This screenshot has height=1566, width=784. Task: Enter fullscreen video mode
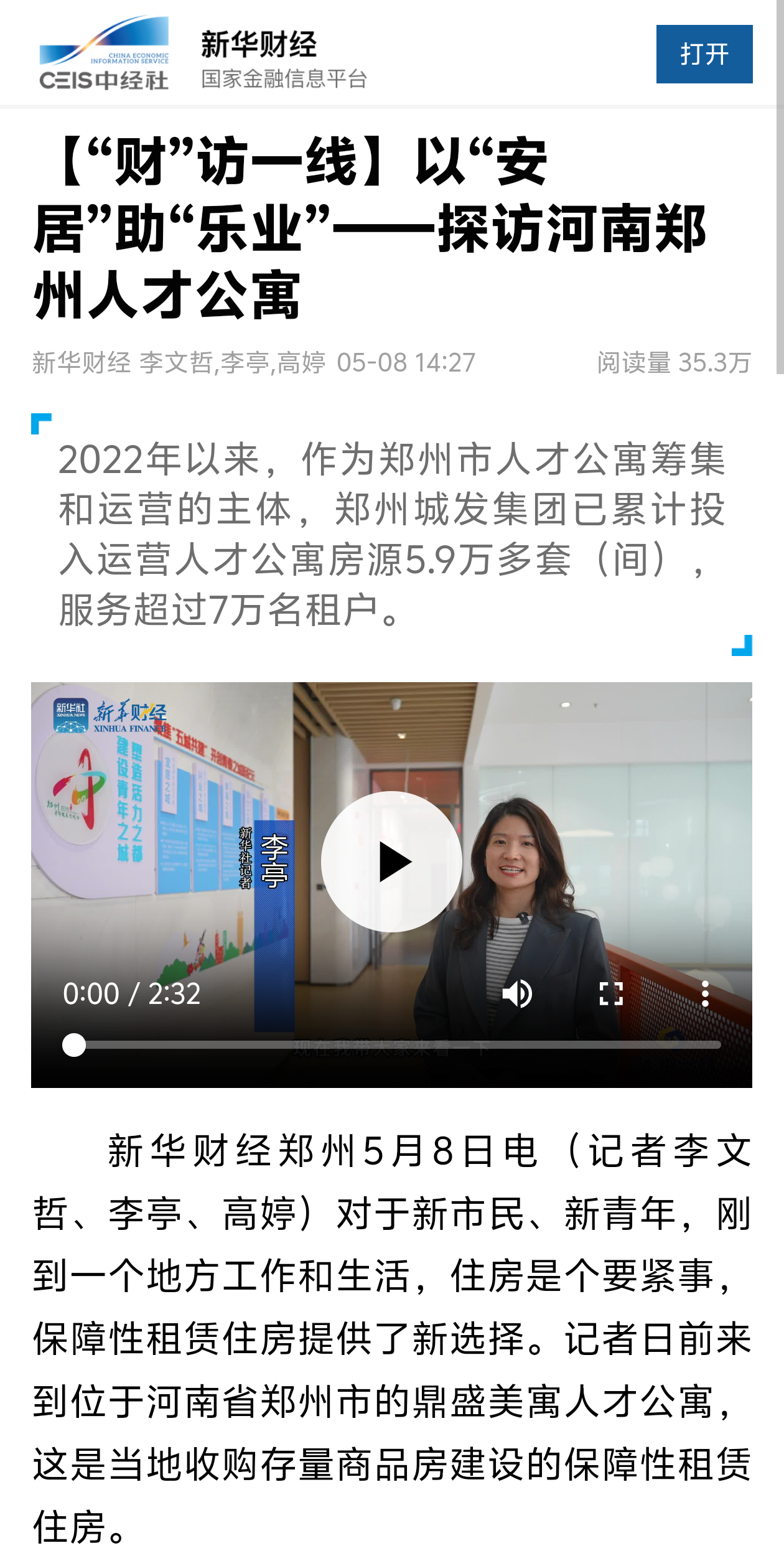click(x=610, y=993)
